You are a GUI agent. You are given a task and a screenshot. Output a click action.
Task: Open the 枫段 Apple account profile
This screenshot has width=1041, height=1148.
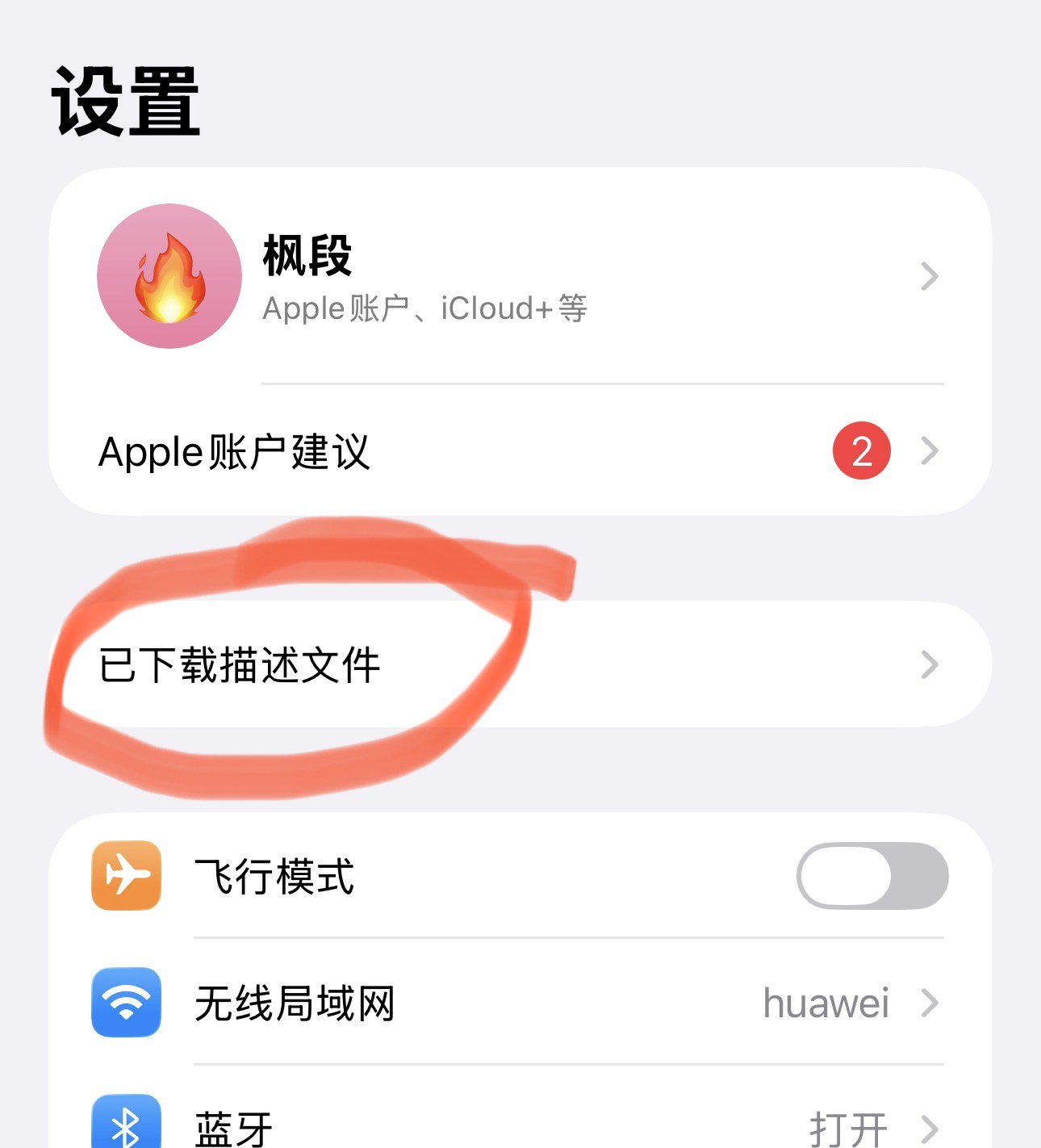(x=520, y=276)
